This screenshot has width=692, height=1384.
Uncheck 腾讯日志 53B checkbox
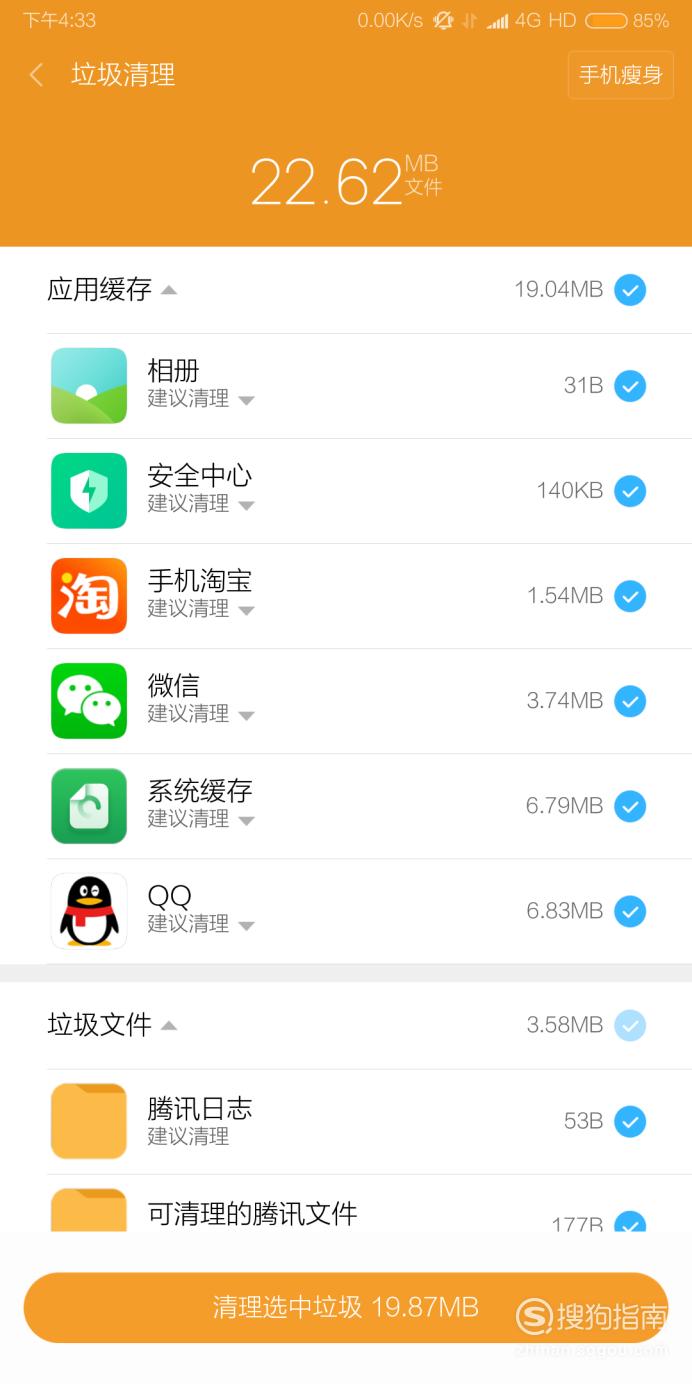click(x=630, y=1121)
